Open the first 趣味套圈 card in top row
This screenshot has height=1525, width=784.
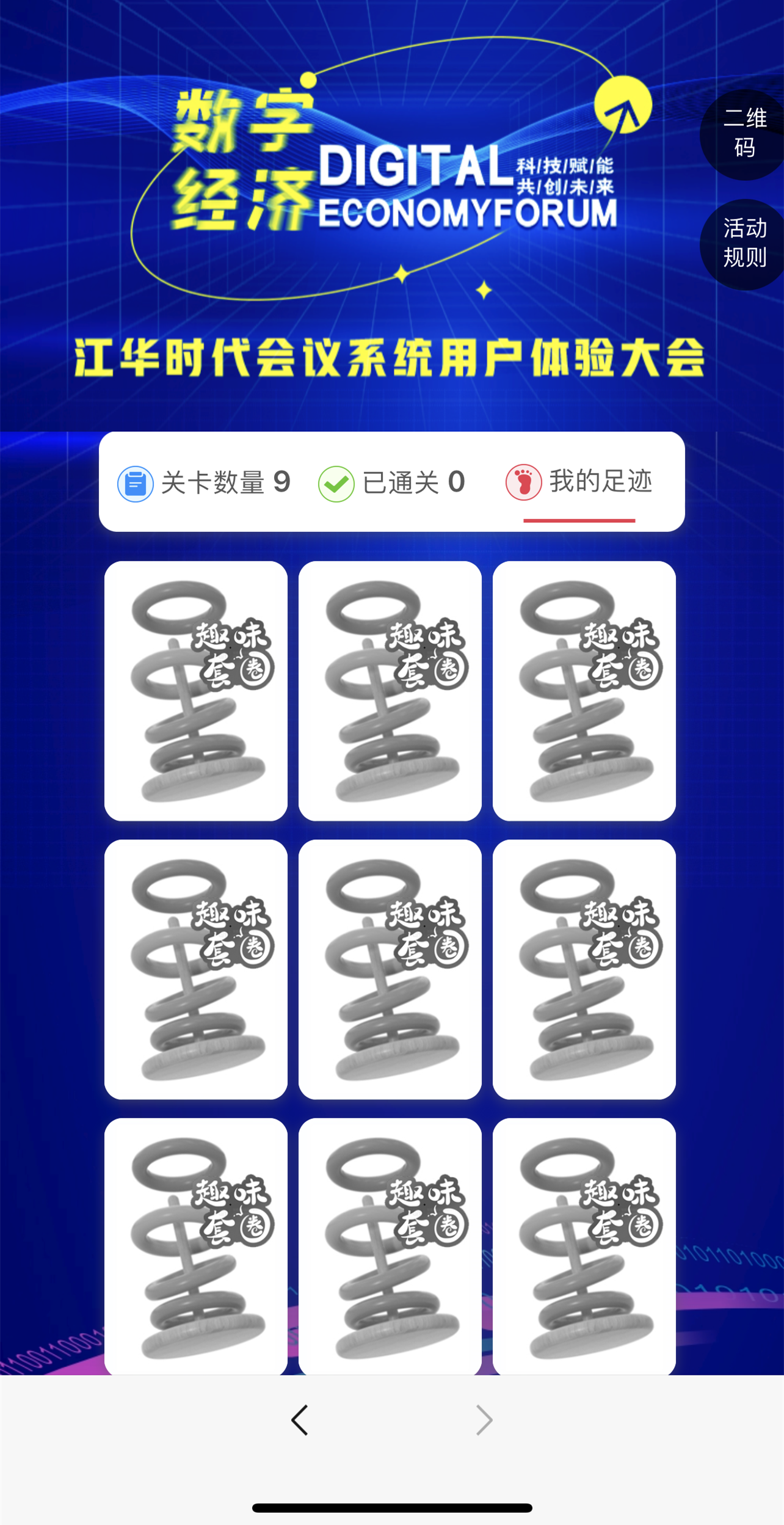click(x=196, y=691)
